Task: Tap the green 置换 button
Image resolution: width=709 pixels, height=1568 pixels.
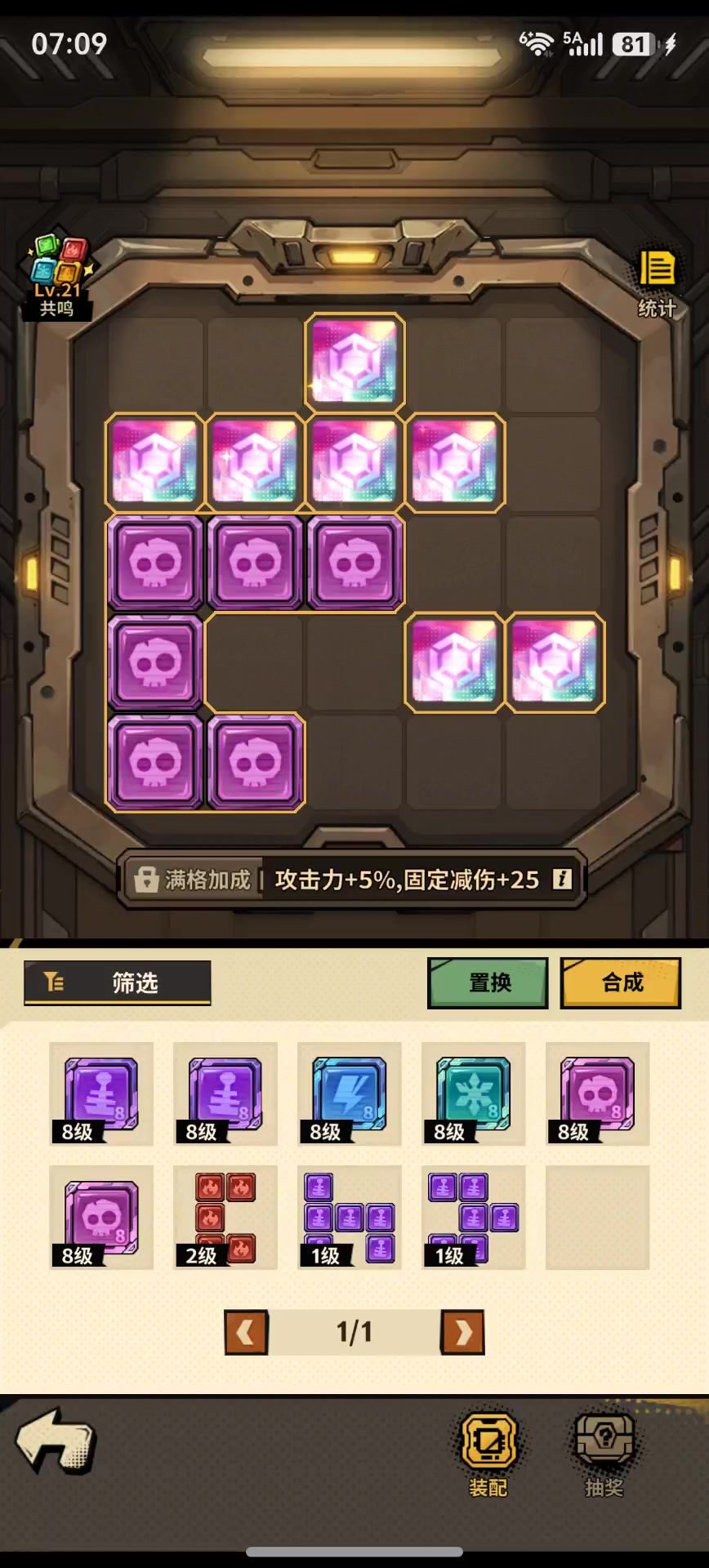Action: tap(488, 982)
